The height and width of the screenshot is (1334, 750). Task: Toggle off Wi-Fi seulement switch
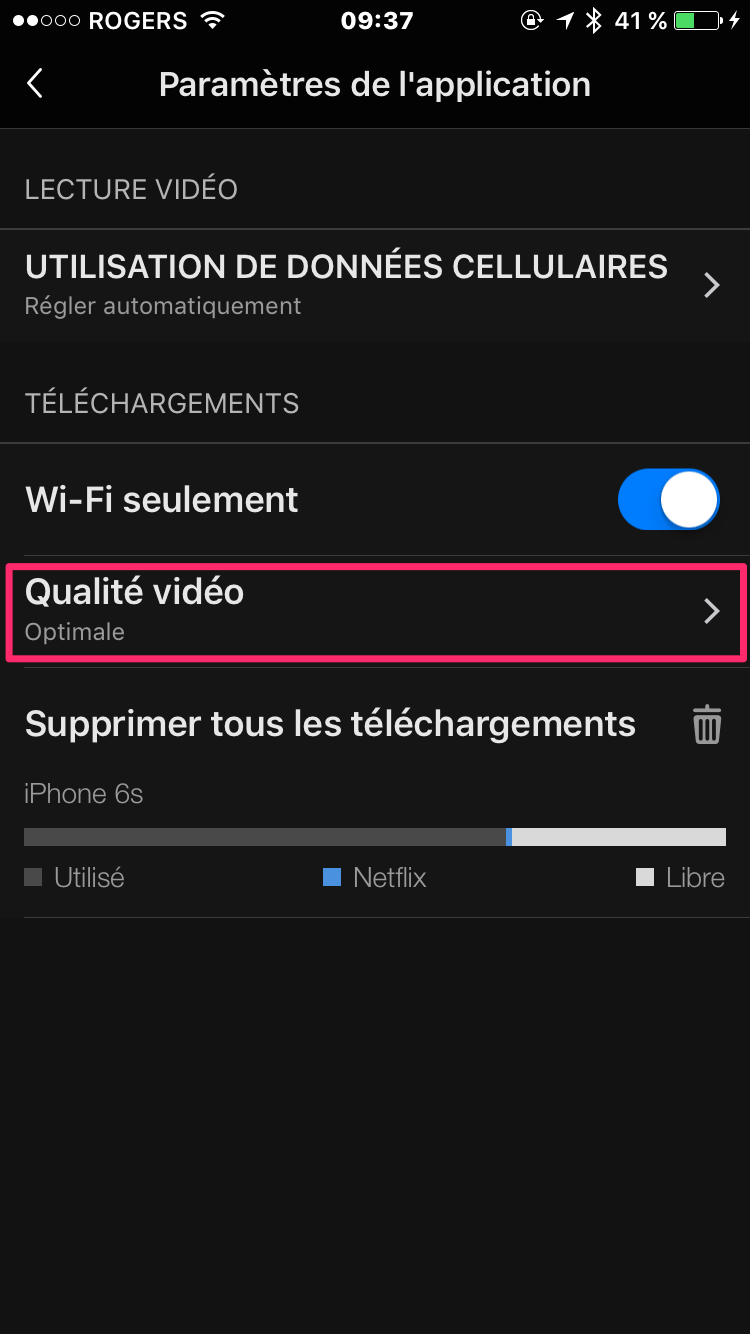pyautogui.click(x=668, y=499)
